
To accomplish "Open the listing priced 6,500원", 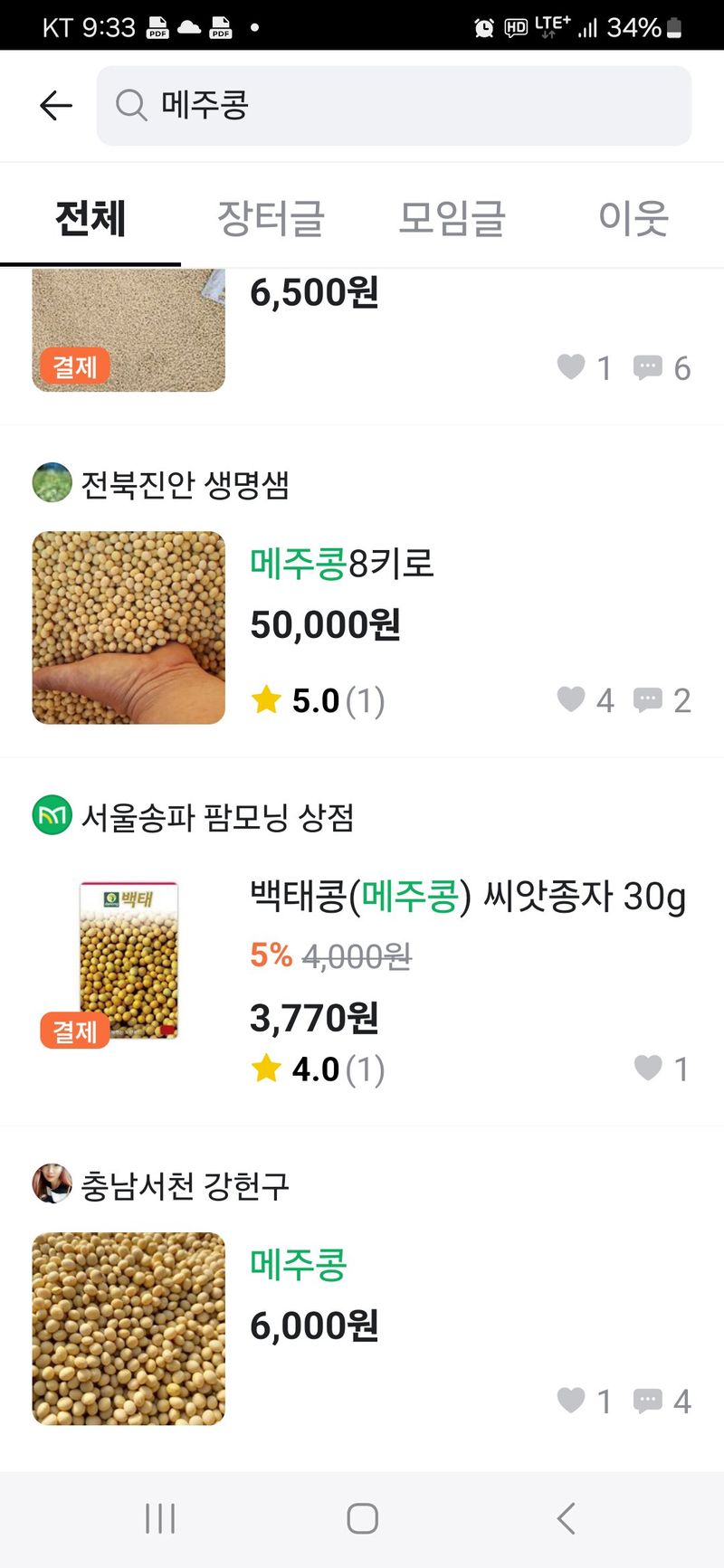I will tap(314, 293).
